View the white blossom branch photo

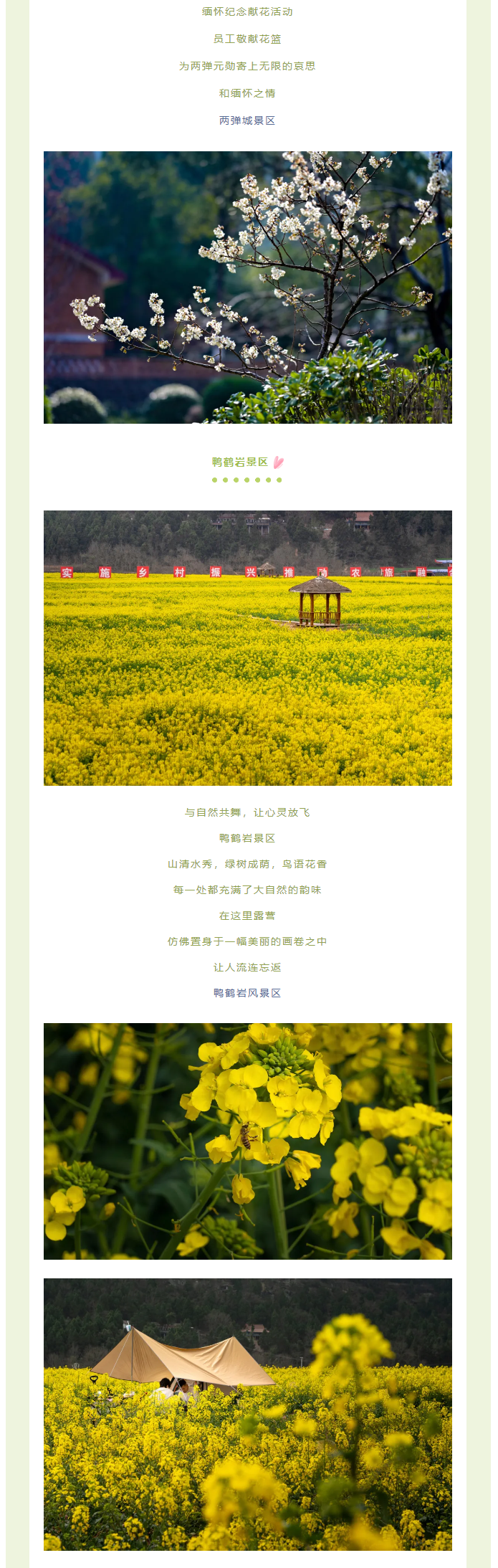(248, 287)
